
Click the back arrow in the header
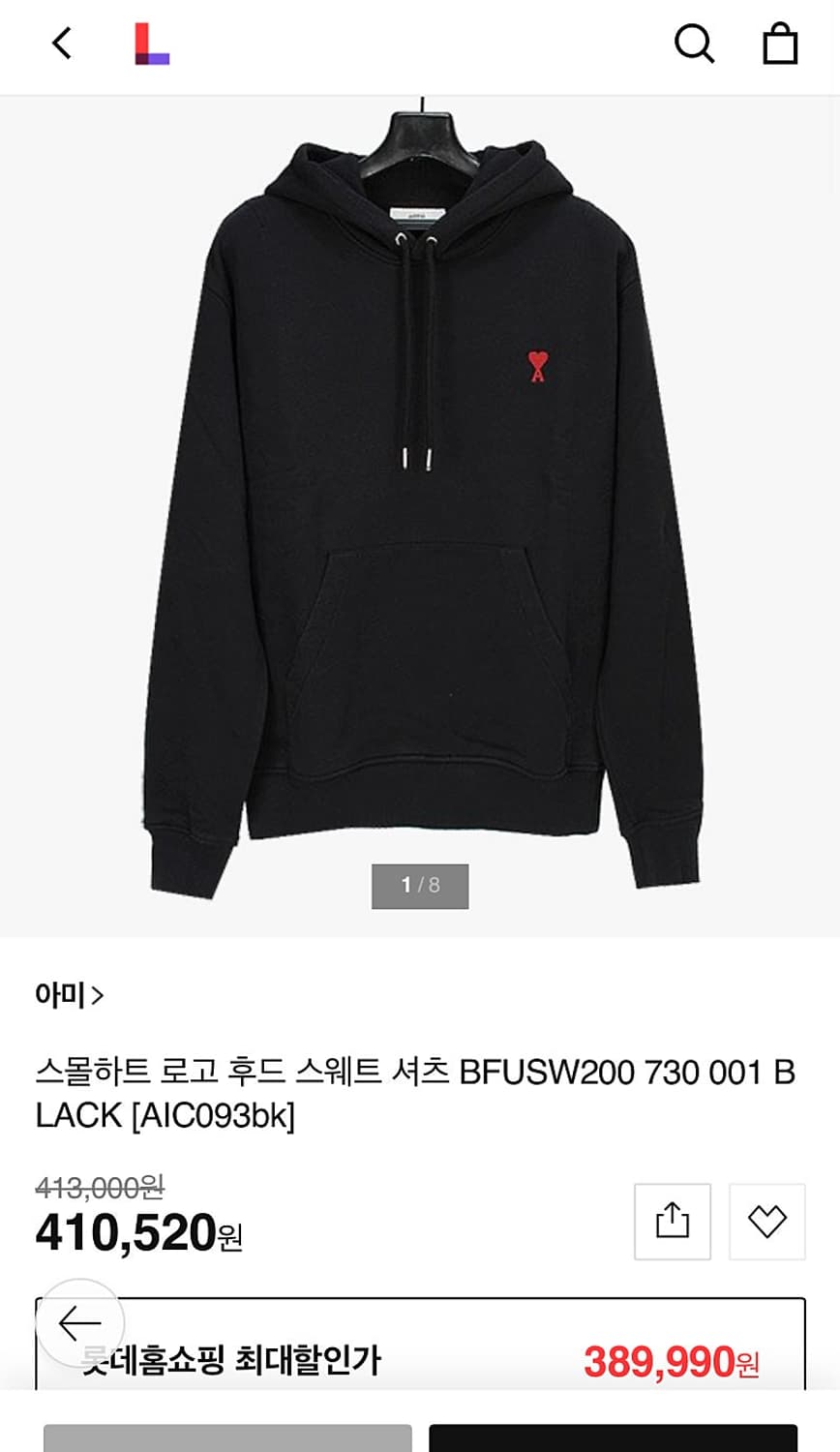pyautogui.click(x=61, y=45)
